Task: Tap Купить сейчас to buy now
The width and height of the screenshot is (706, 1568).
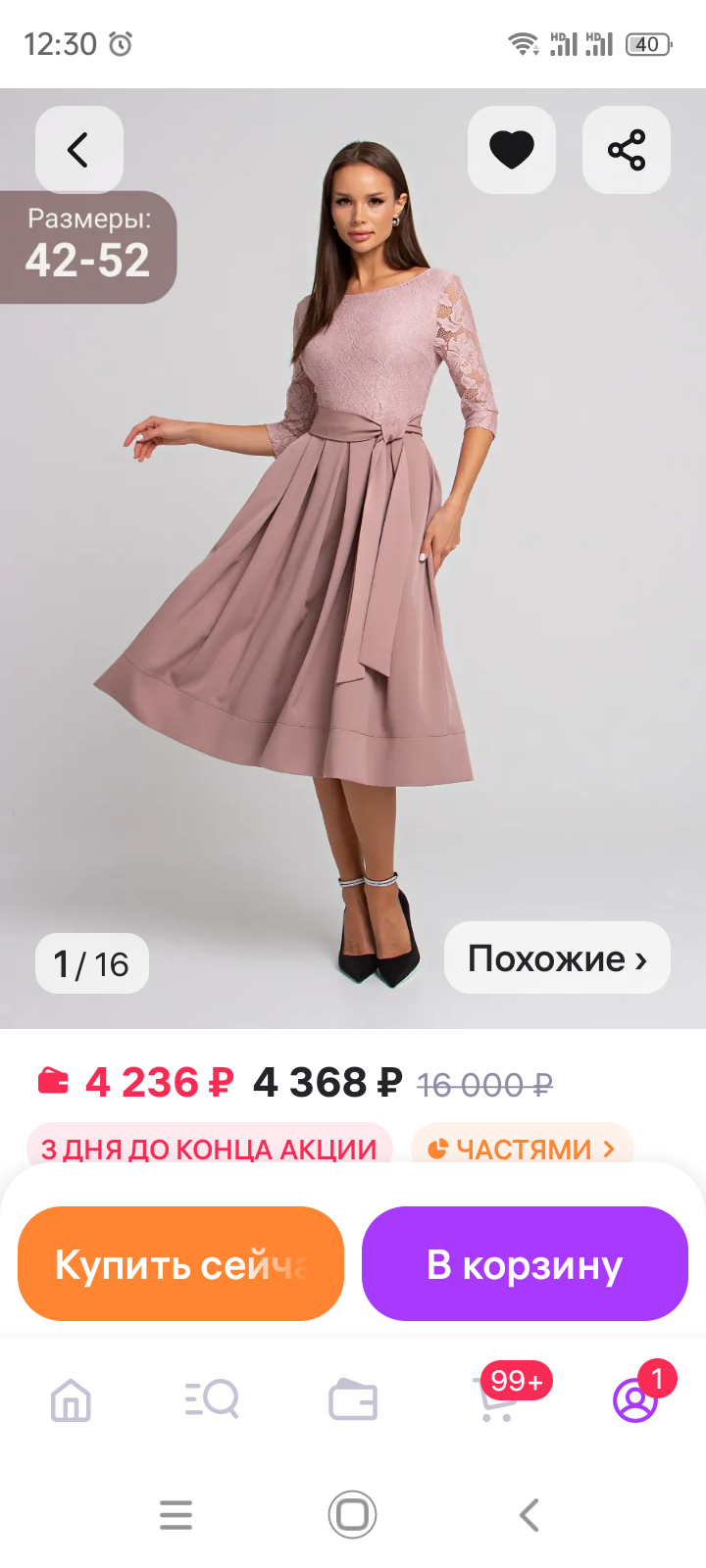Action: point(180,1263)
